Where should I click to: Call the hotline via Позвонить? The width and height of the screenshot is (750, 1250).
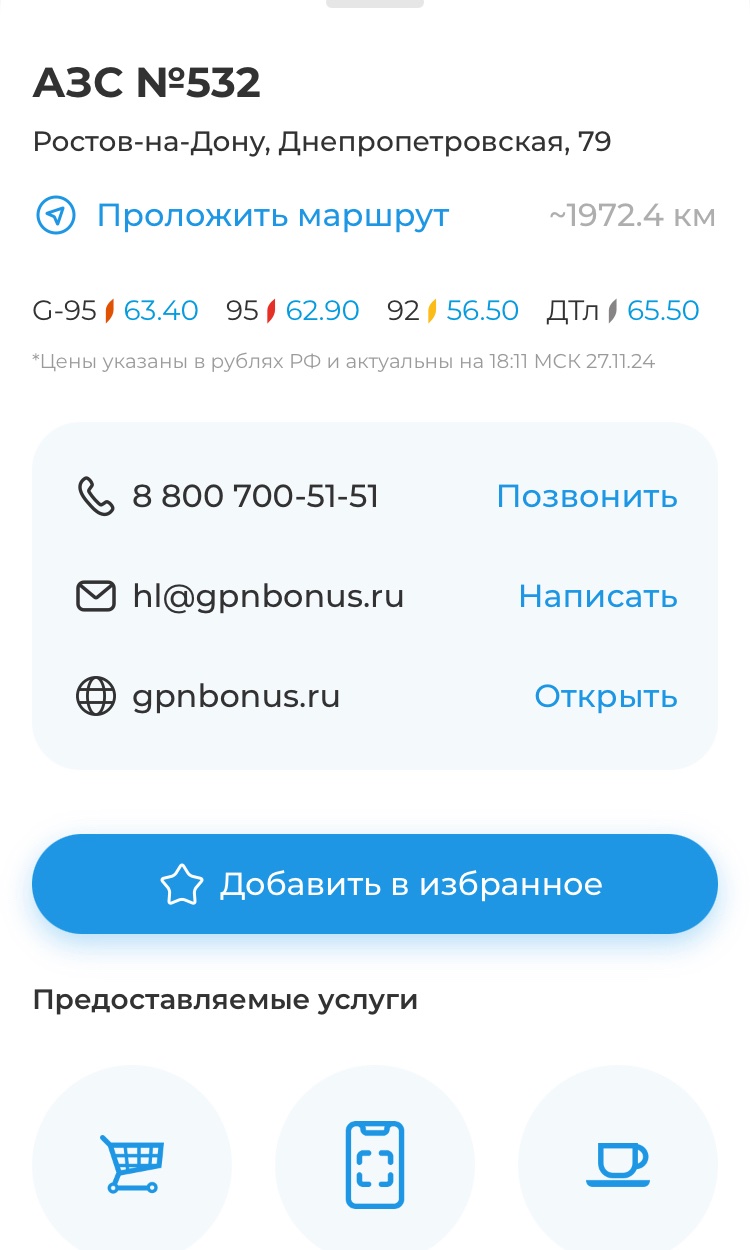pyautogui.click(x=587, y=496)
